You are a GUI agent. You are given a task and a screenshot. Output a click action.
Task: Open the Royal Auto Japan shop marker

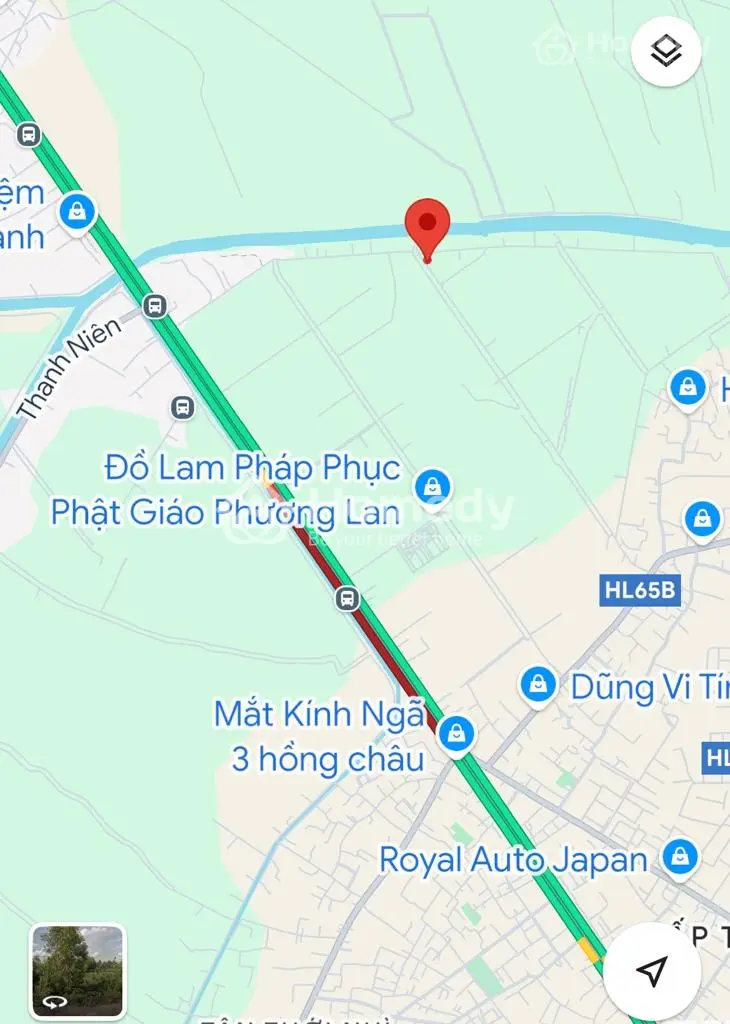[680, 857]
